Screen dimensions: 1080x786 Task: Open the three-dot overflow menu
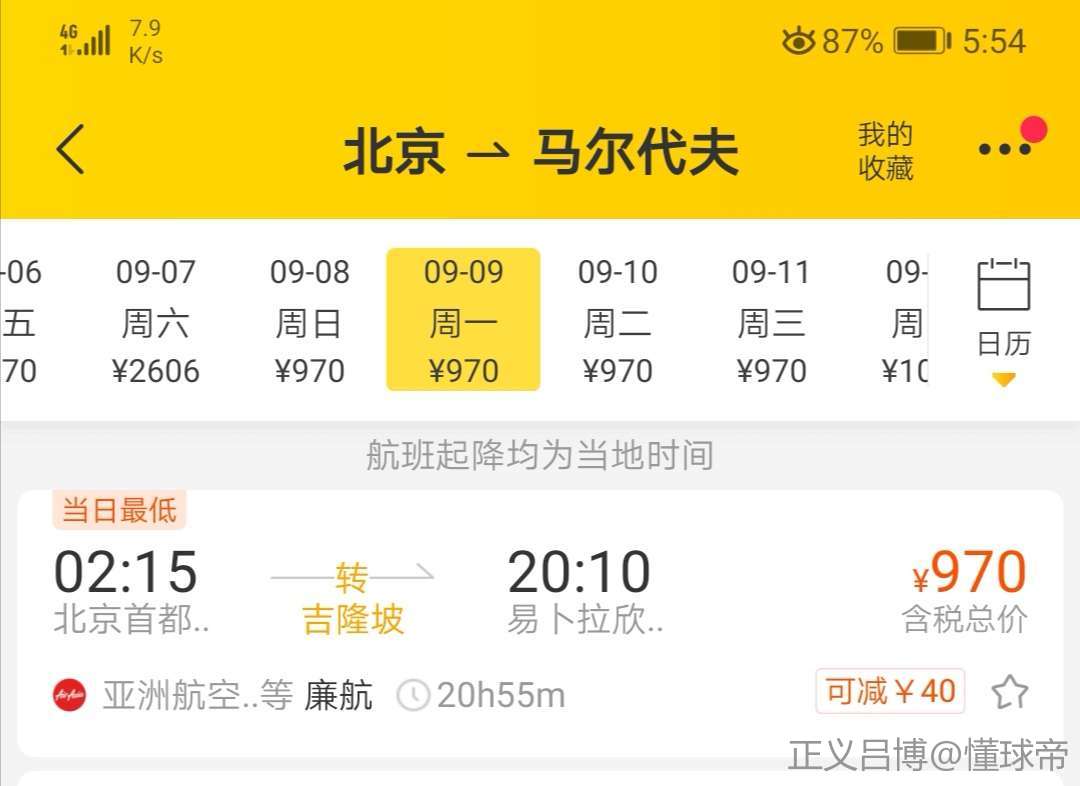point(1004,149)
